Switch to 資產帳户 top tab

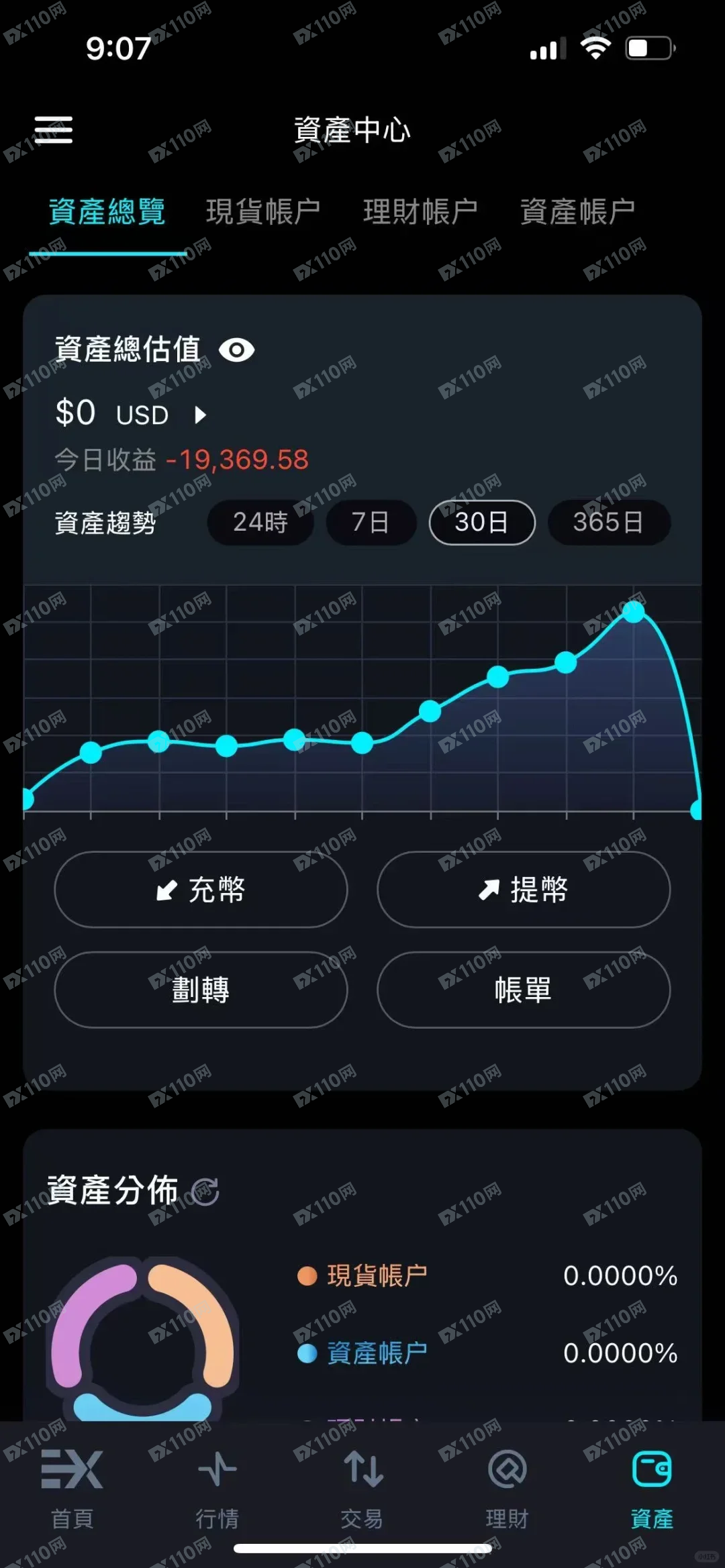tap(577, 212)
